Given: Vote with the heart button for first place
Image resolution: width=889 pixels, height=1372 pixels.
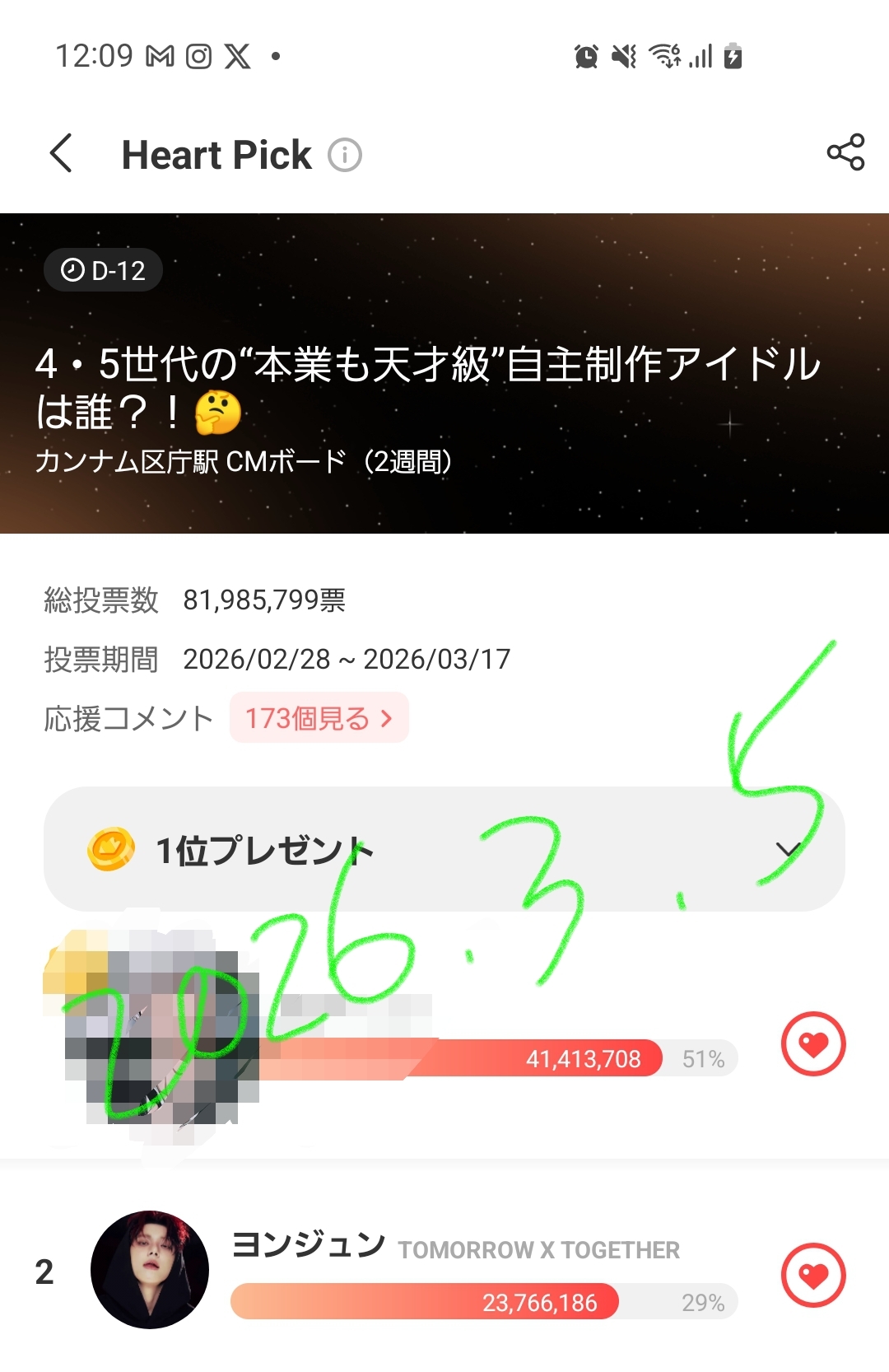Looking at the screenshot, I should [x=813, y=1044].
